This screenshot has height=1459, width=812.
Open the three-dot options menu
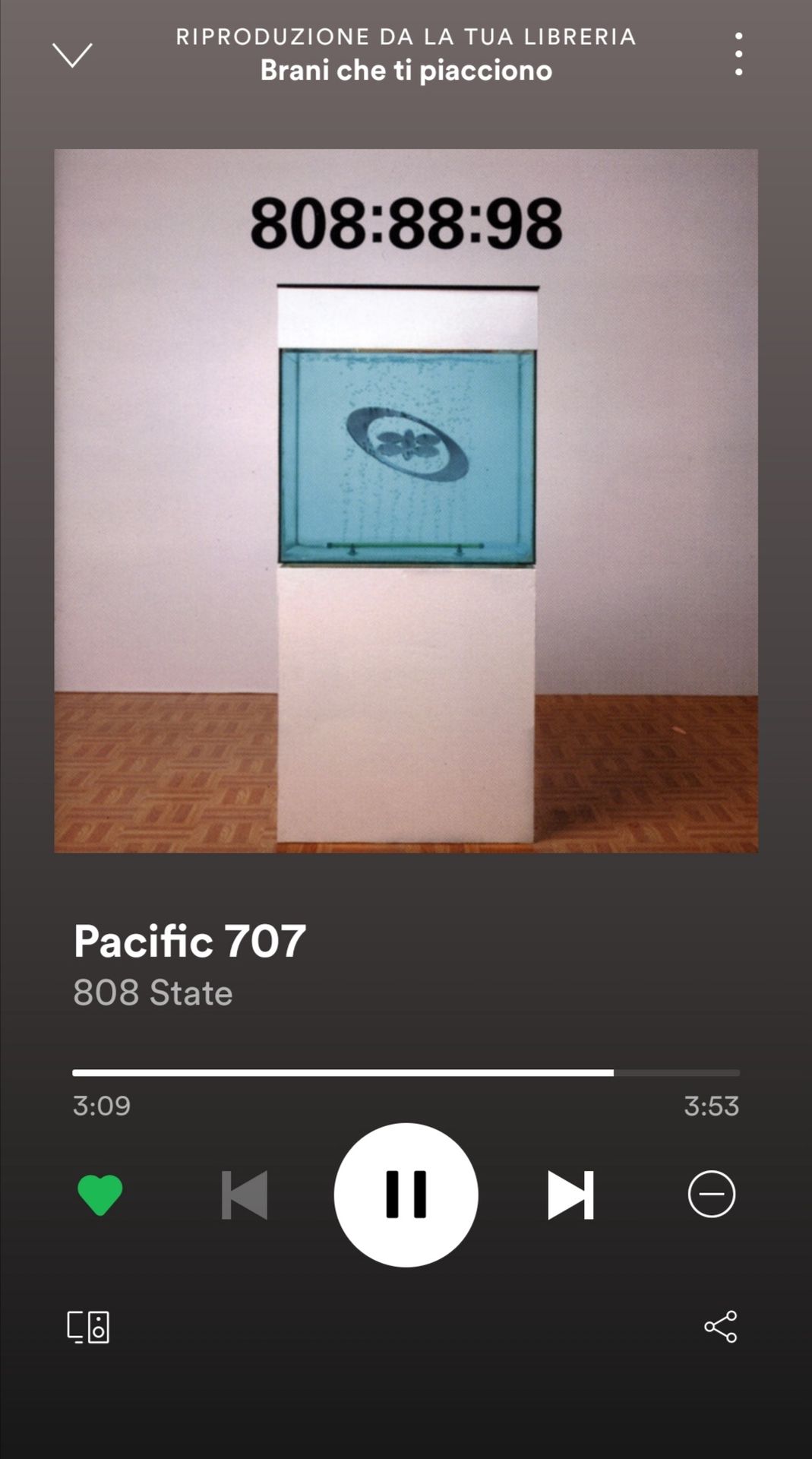tap(738, 54)
